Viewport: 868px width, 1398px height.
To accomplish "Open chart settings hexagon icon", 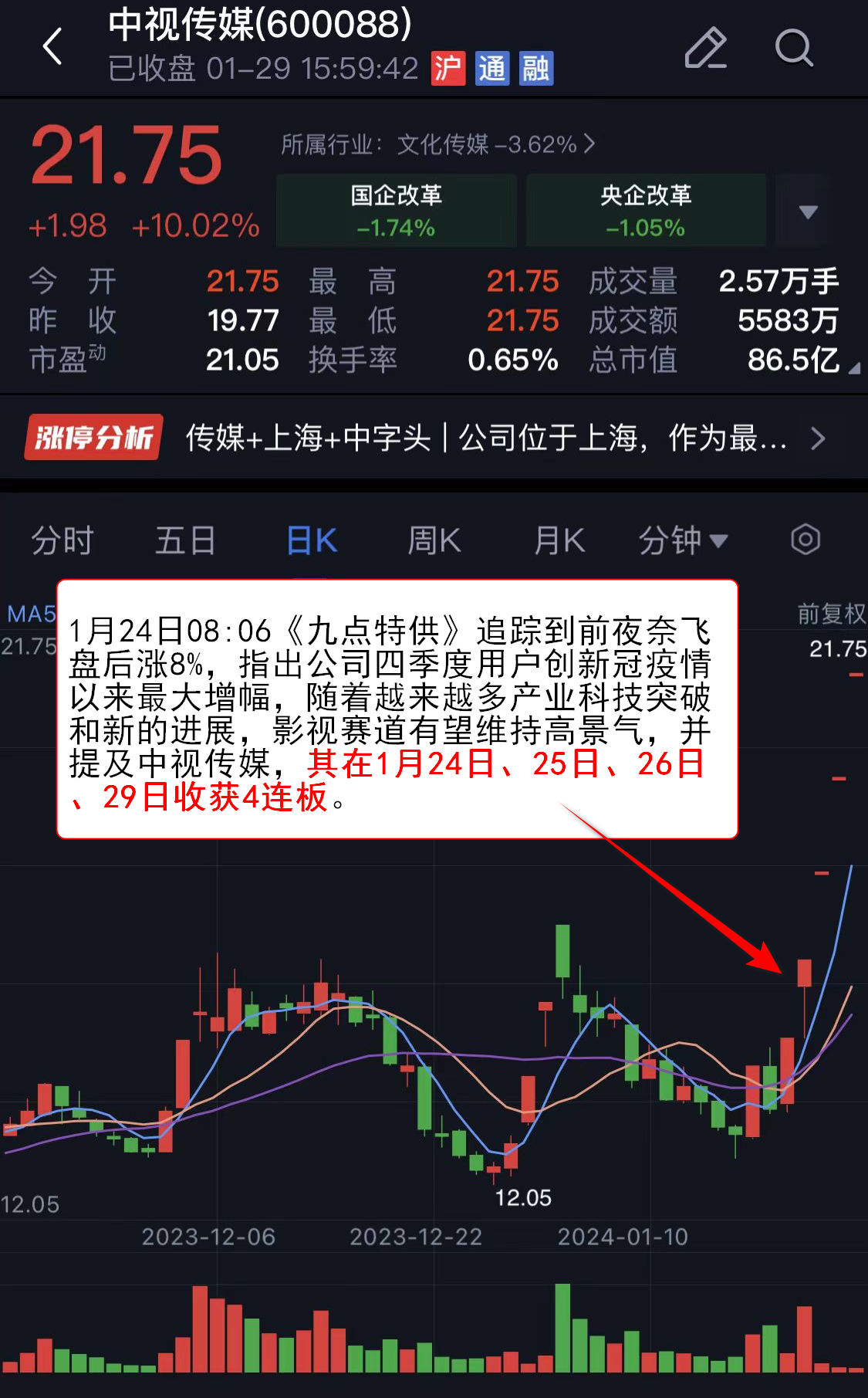I will [x=806, y=539].
